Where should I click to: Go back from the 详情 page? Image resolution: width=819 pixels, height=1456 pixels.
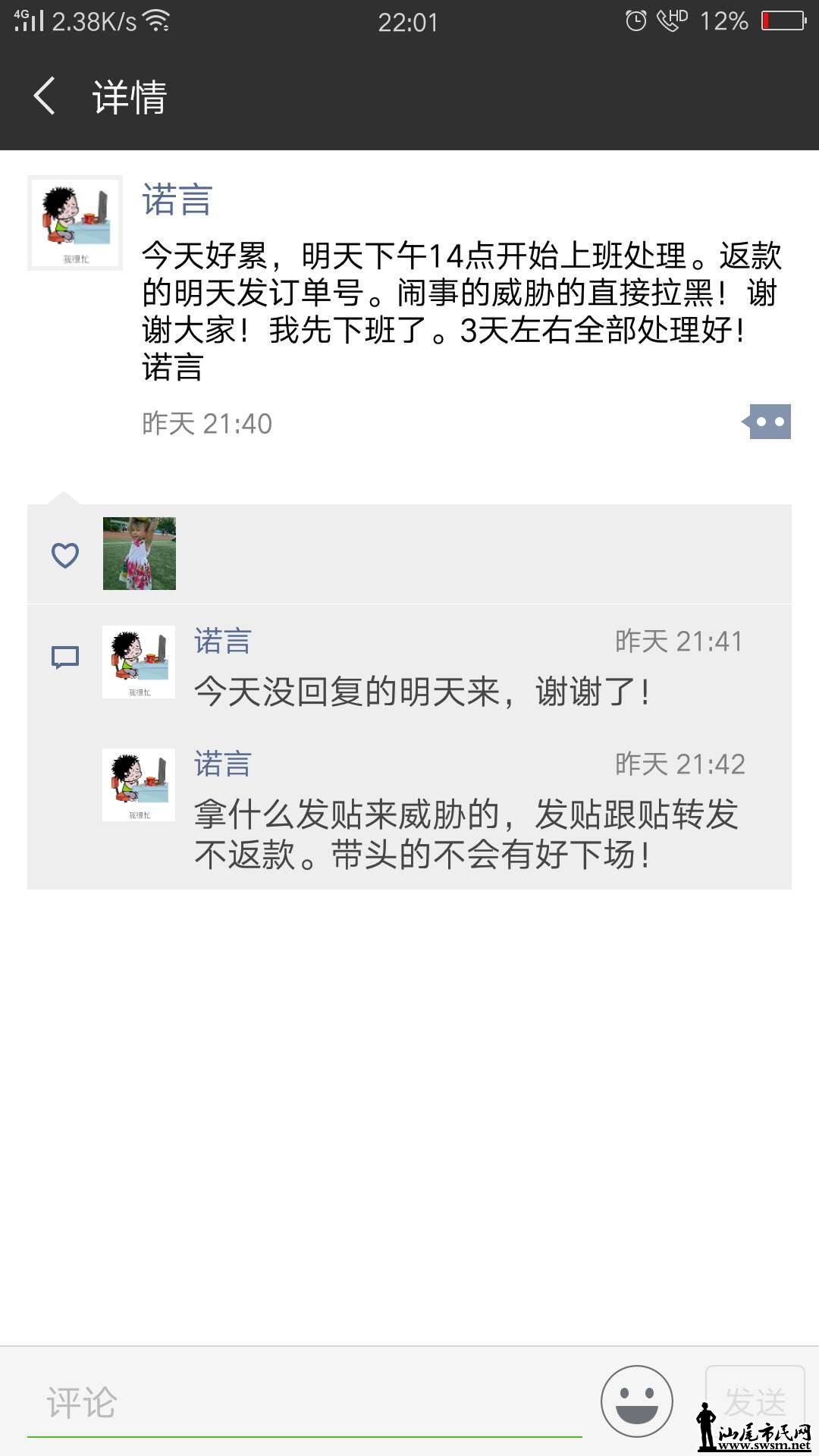pyautogui.click(x=45, y=96)
